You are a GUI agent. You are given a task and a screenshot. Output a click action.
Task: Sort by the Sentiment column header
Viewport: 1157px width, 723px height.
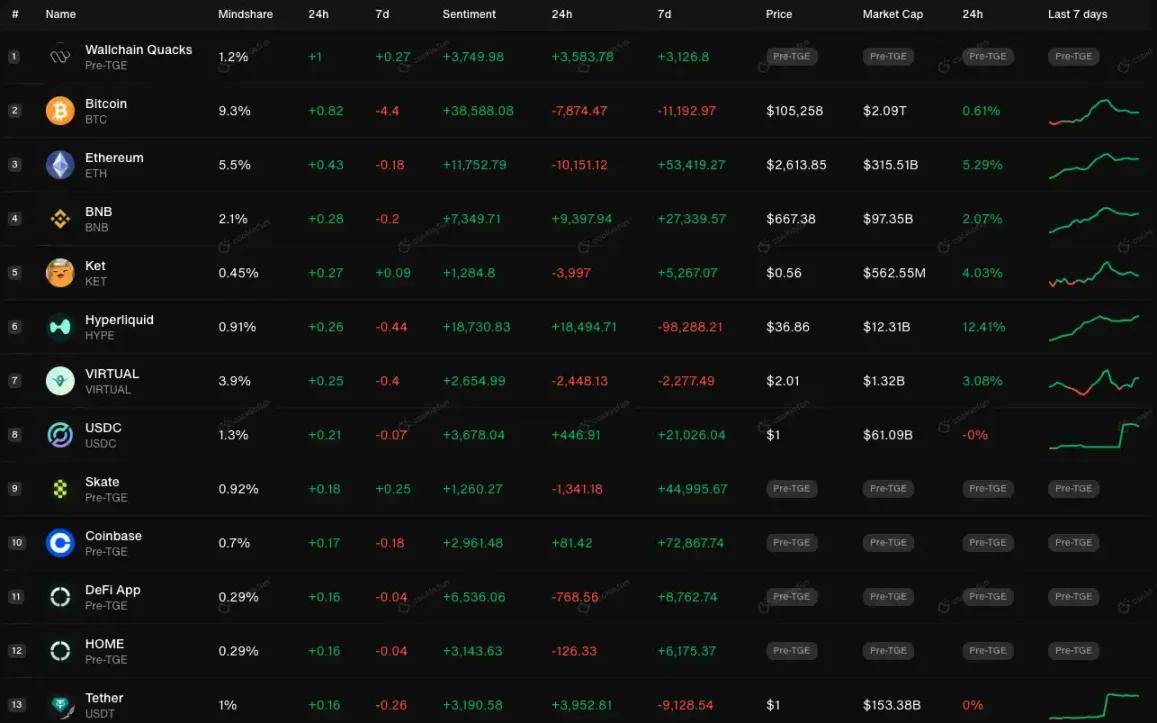click(469, 14)
